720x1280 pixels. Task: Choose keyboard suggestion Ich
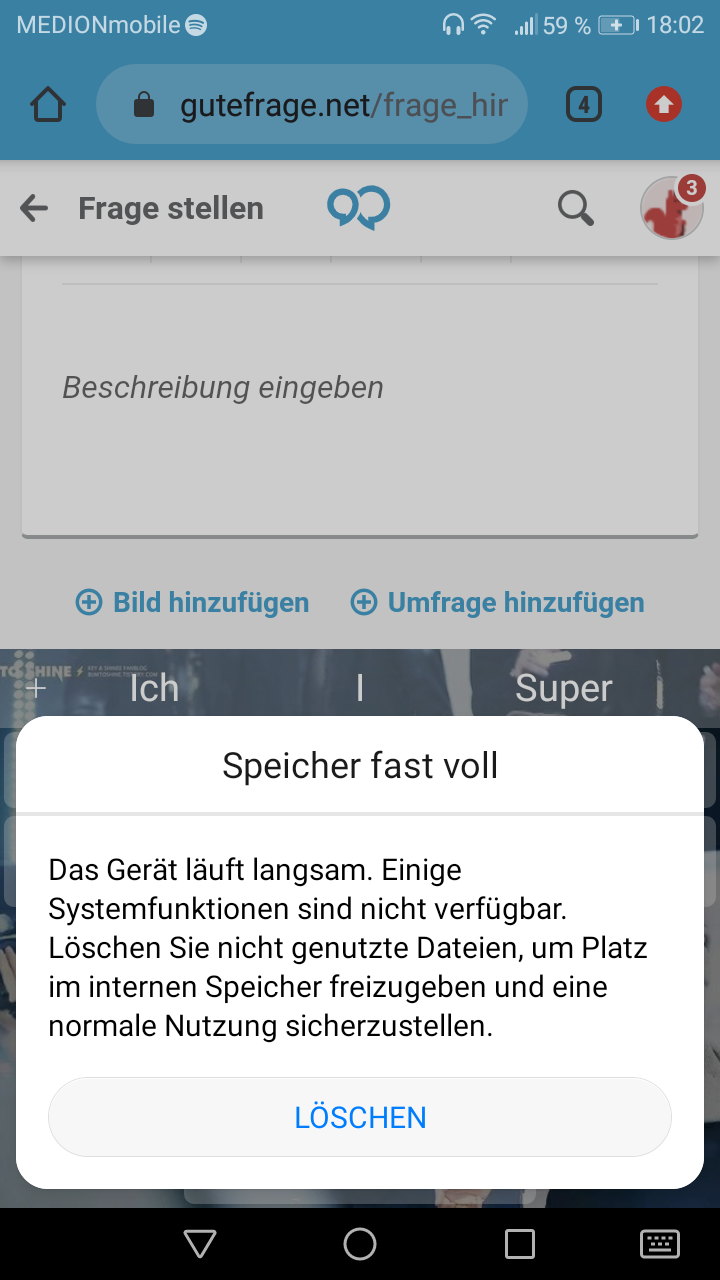(x=154, y=688)
